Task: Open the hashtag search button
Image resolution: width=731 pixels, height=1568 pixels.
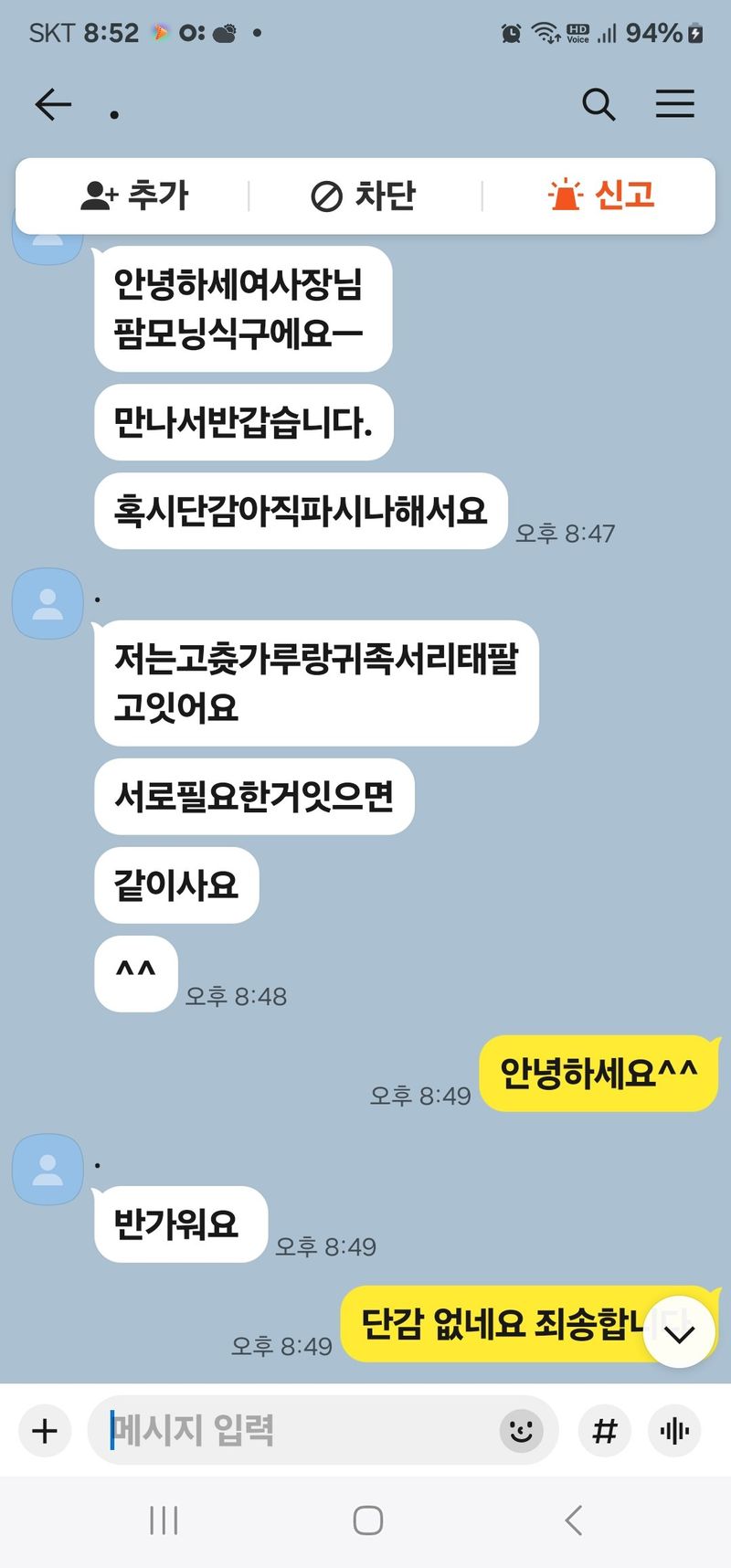Action: click(605, 1430)
